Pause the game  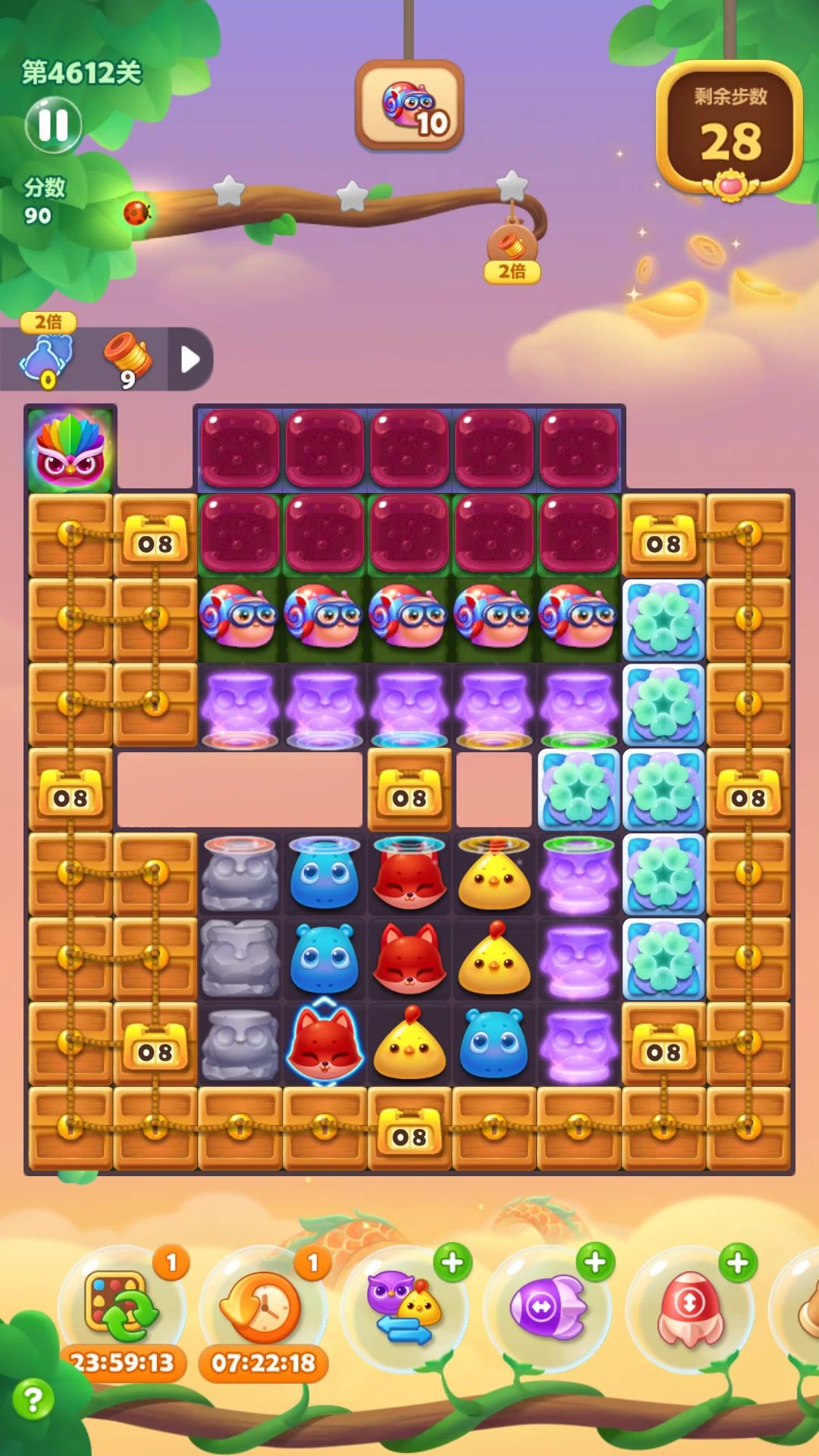pyautogui.click(x=53, y=125)
